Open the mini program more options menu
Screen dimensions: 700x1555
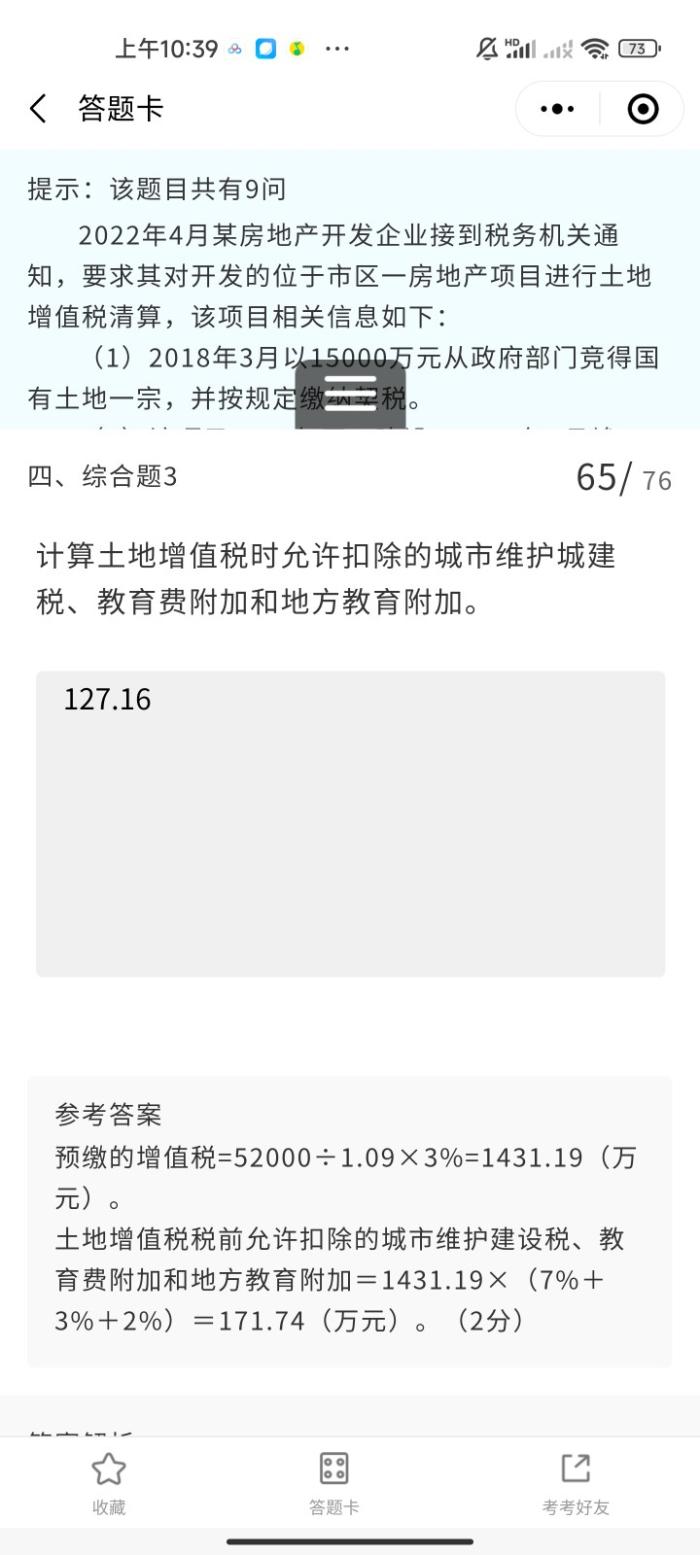(x=557, y=109)
